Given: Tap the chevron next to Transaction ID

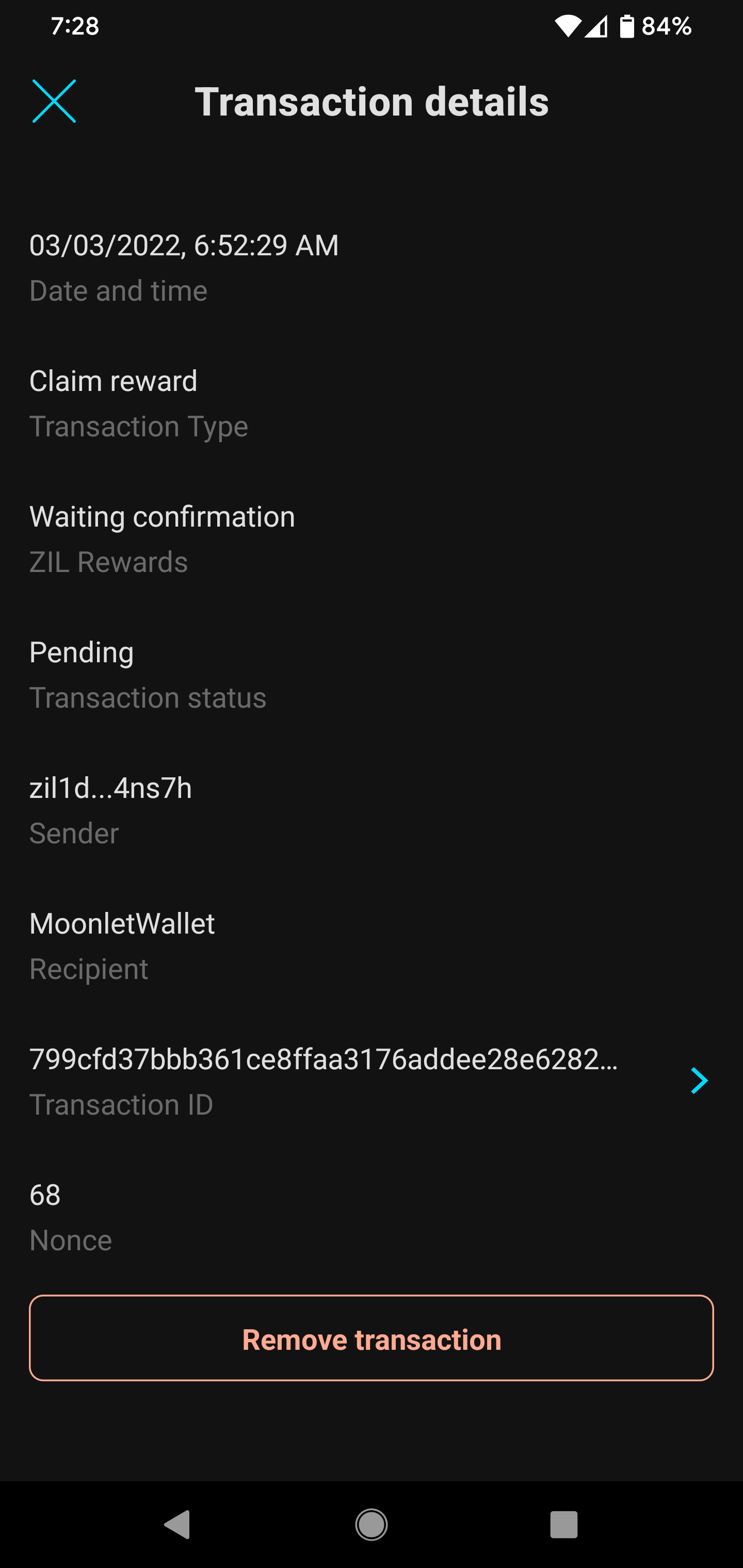Looking at the screenshot, I should pyautogui.click(x=699, y=1081).
